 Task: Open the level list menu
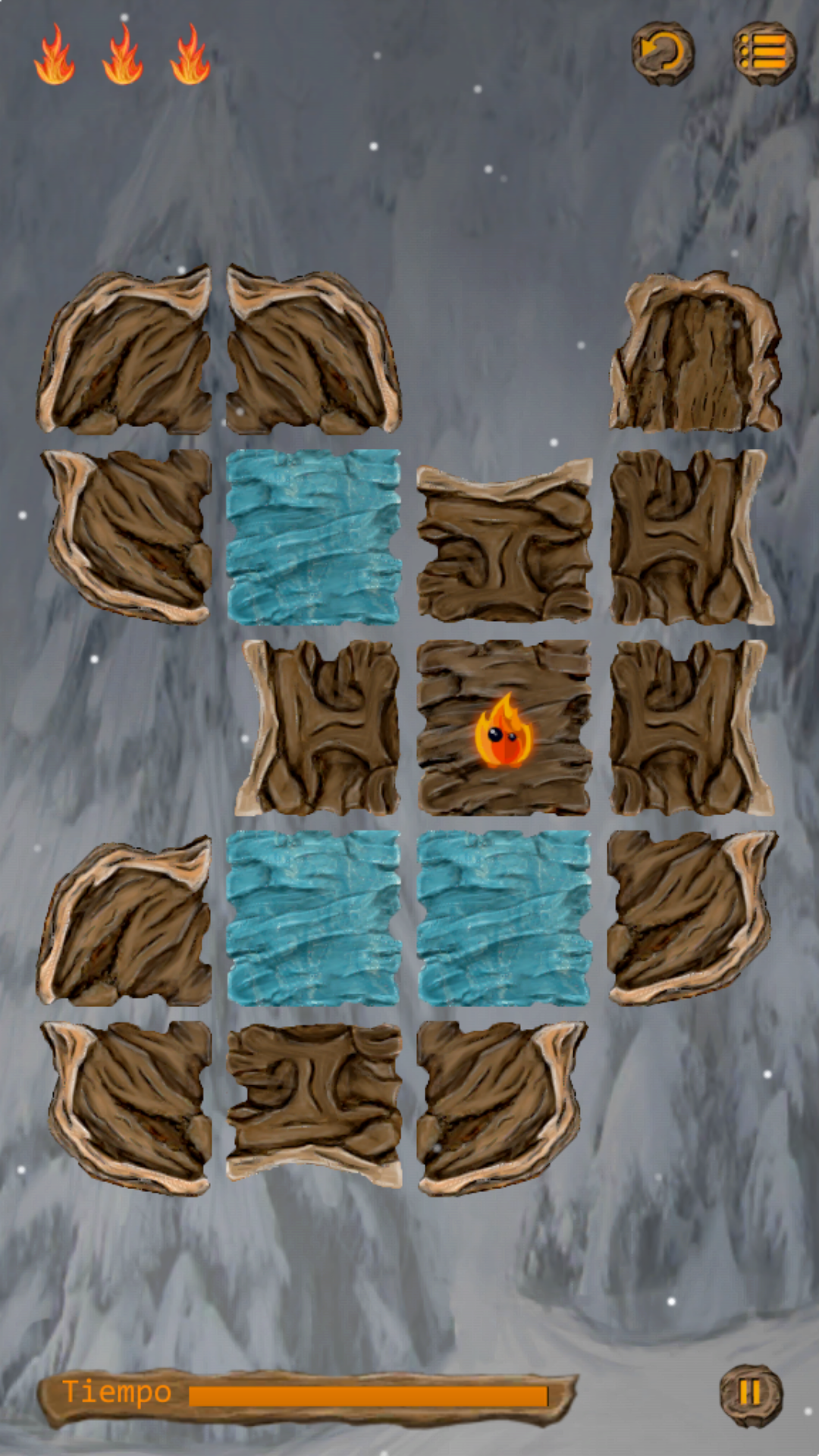(764, 53)
